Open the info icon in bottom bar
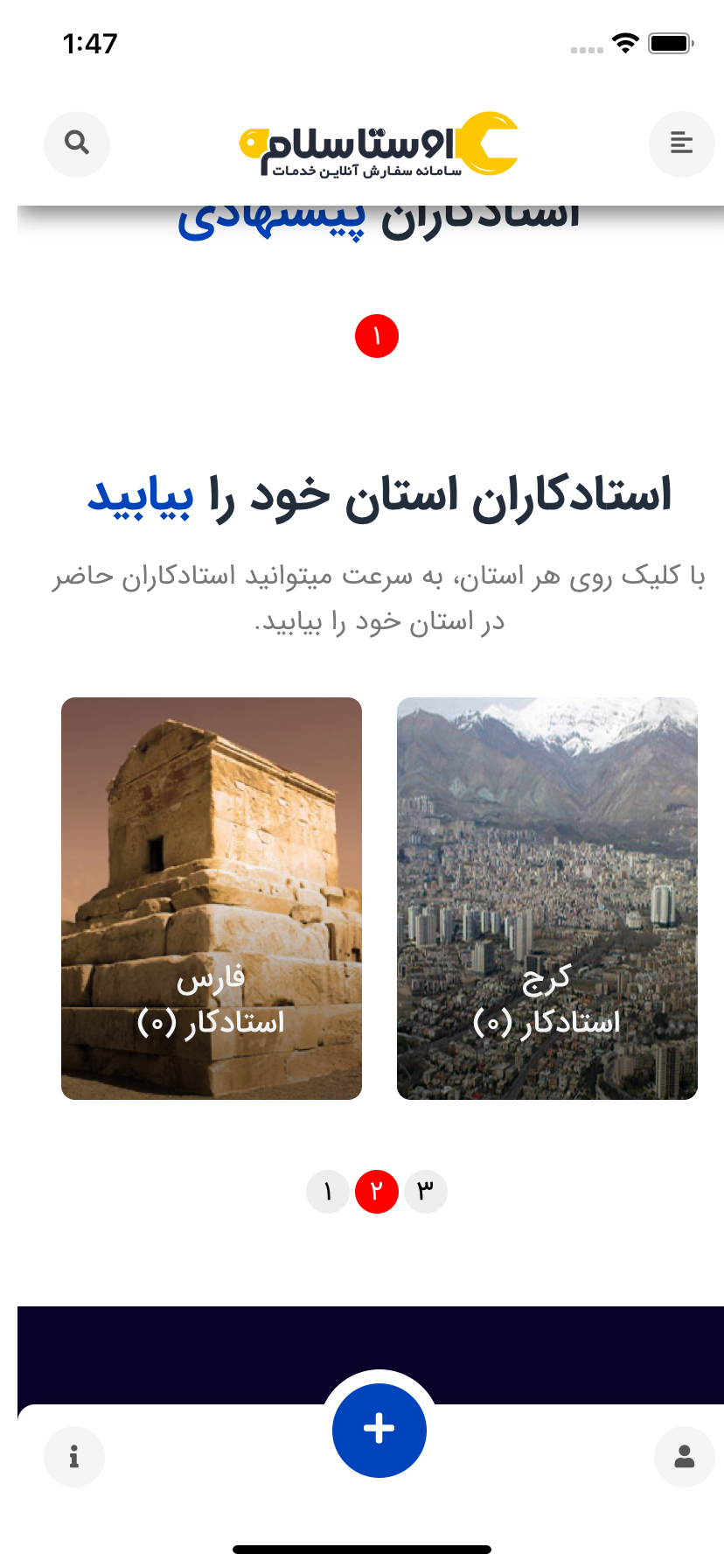Image resolution: width=724 pixels, height=1568 pixels. pos(74,1457)
